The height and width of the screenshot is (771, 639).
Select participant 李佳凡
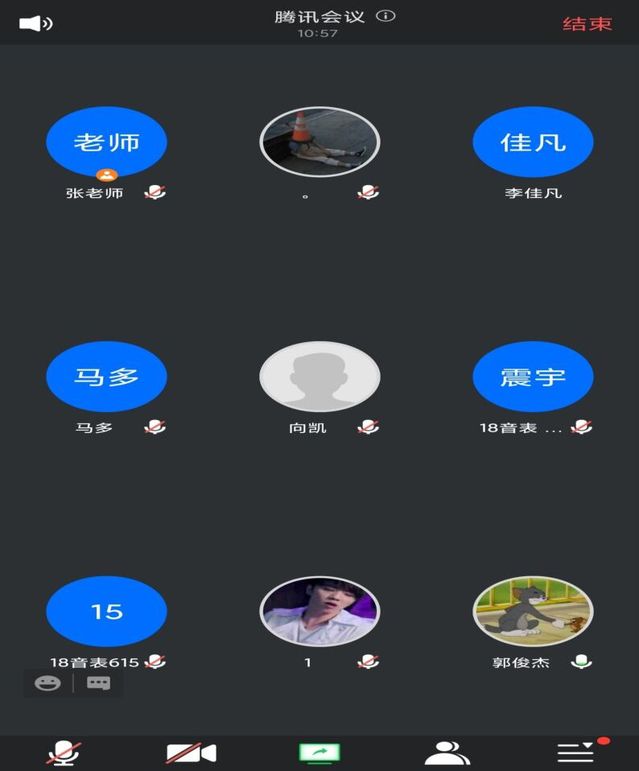click(x=533, y=142)
